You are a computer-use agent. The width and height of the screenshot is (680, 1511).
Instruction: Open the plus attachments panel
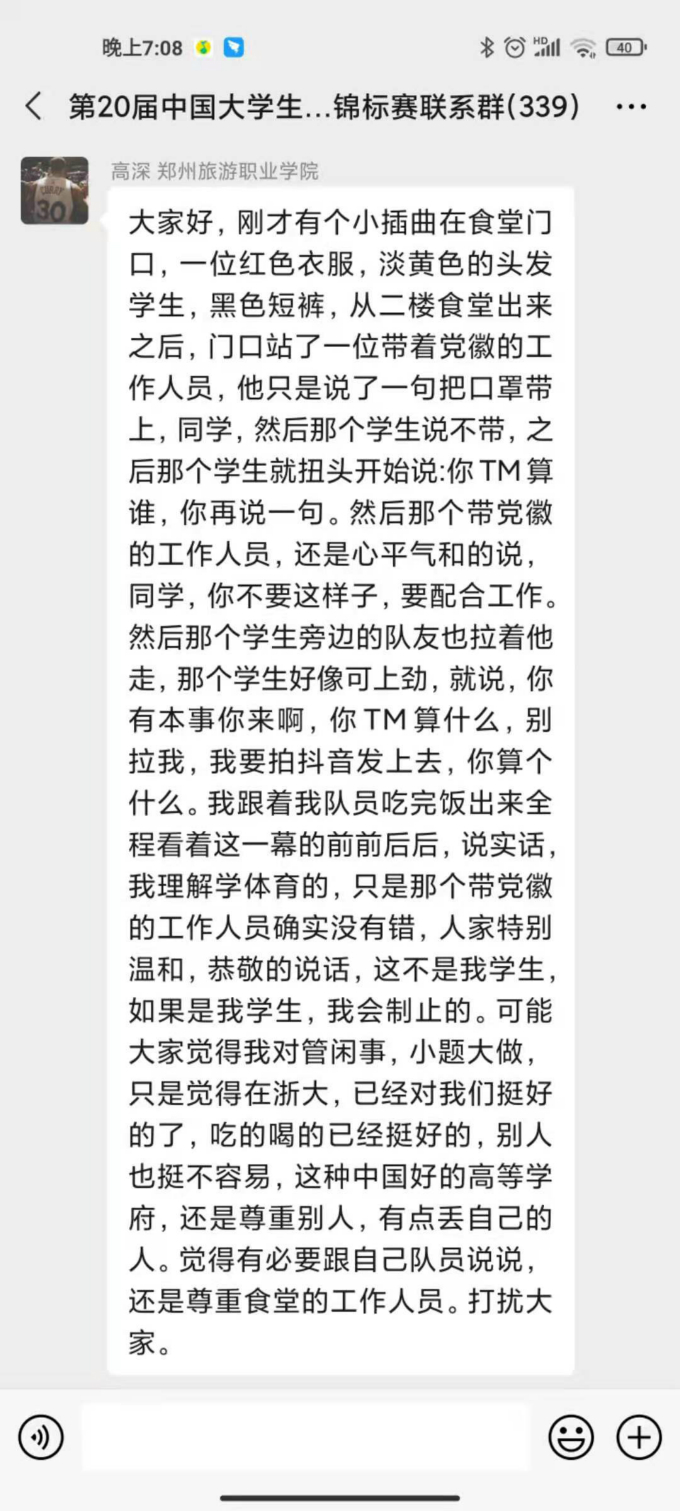point(639,1438)
